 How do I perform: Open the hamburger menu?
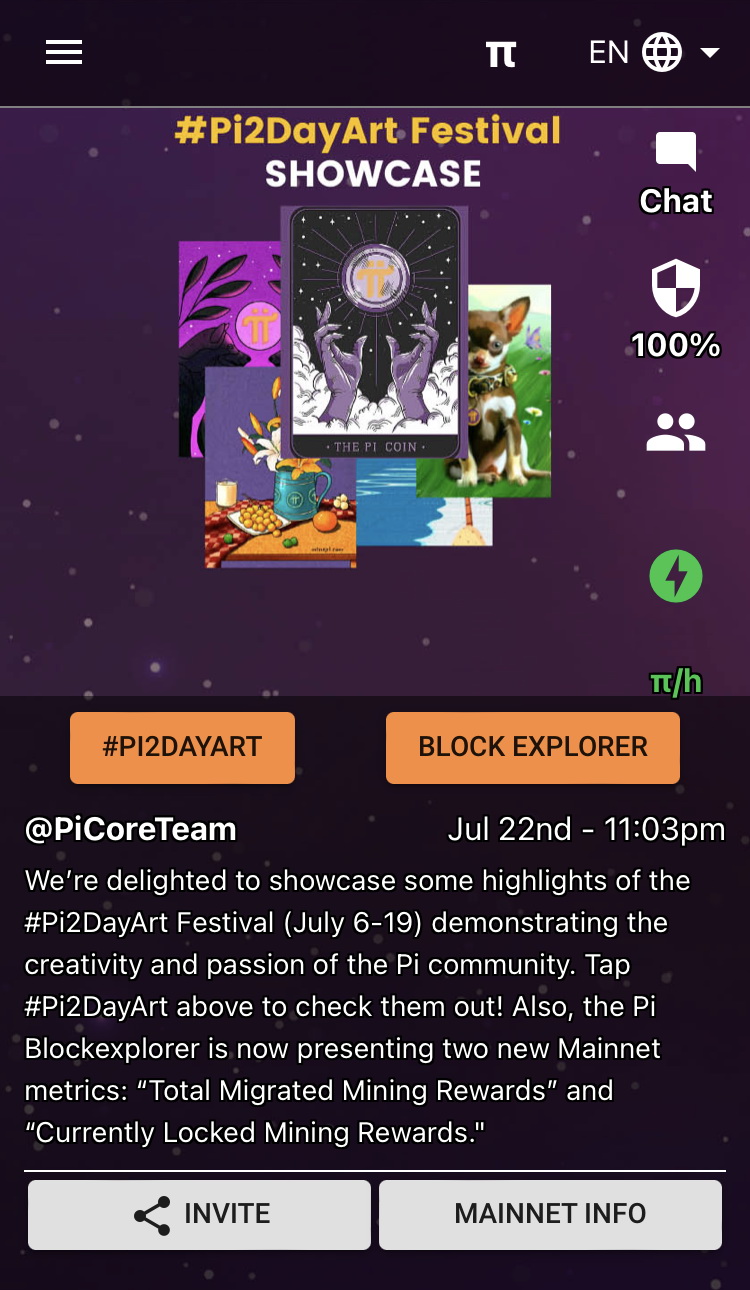pyautogui.click(x=64, y=53)
